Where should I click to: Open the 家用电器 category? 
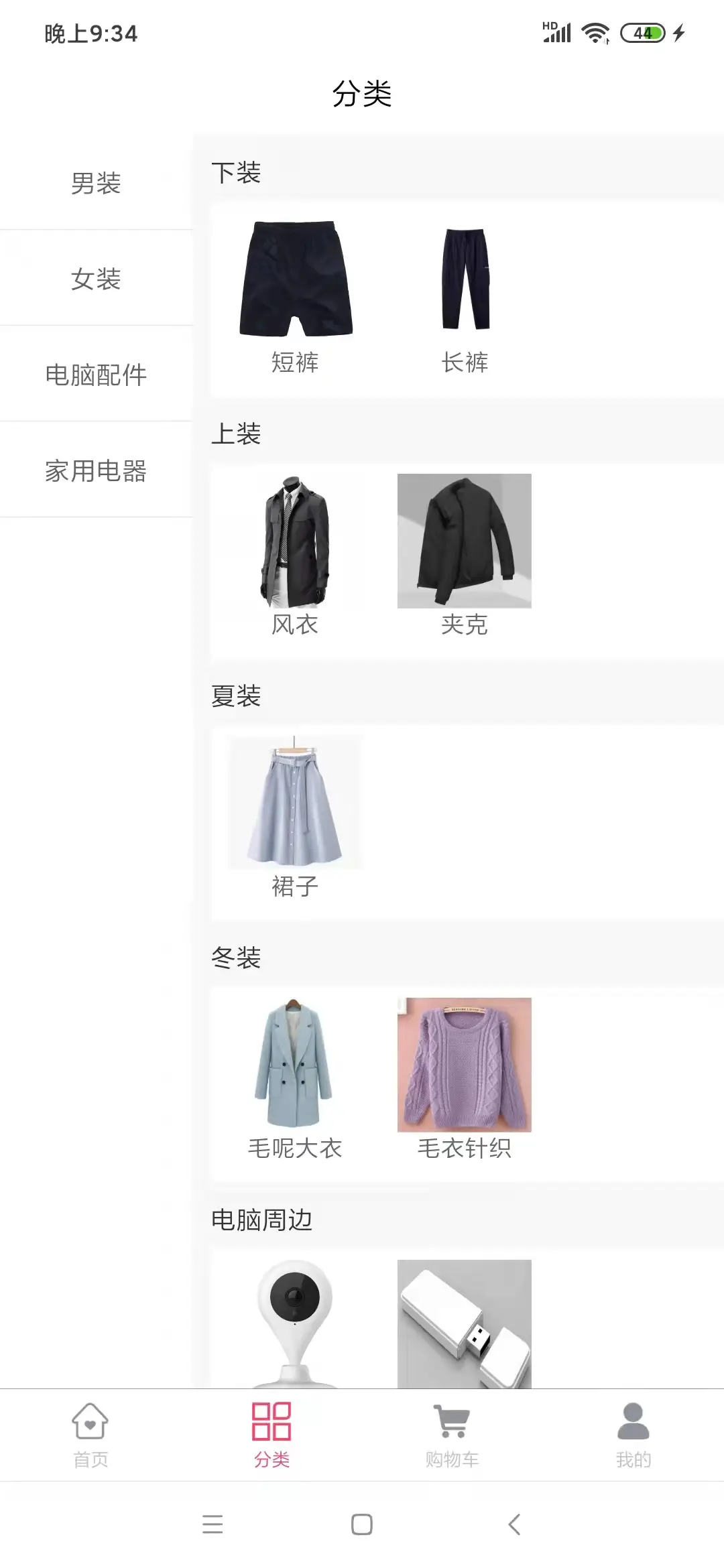pos(96,470)
